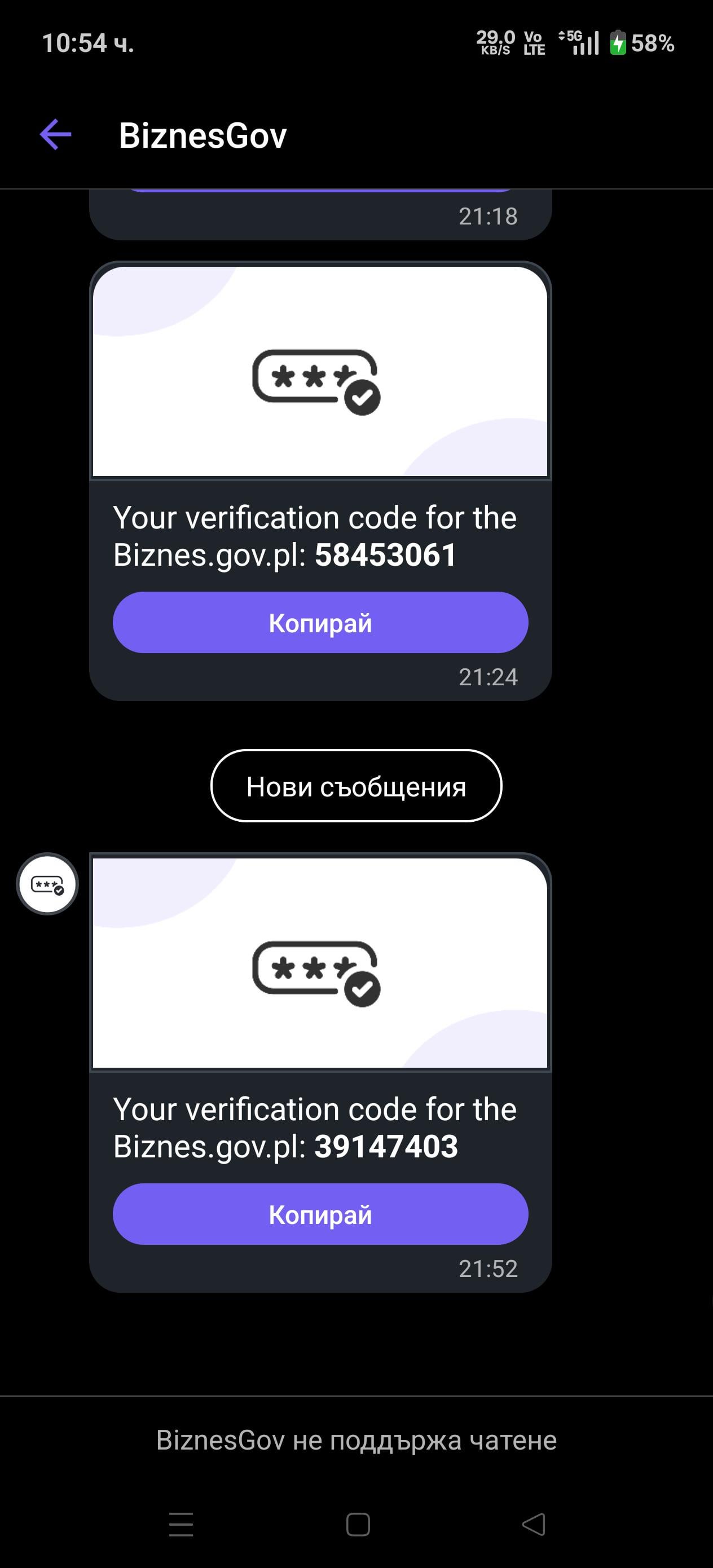Copy the verification code 39147403
The height and width of the screenshot is (1568, 713).
[x=320, y=1214]
